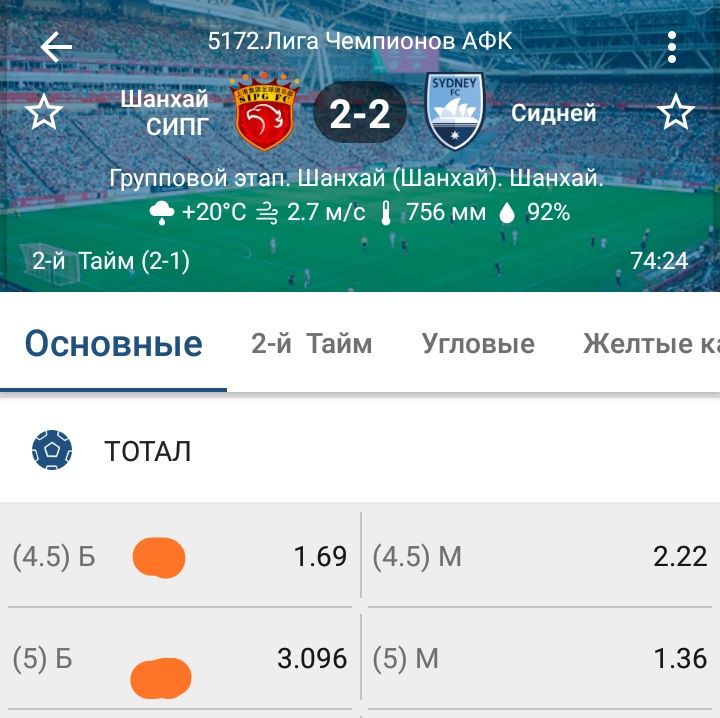The height and width of the screenshot is (718, 720).
Task: Go back using the arrow icon
Action: 55,46
